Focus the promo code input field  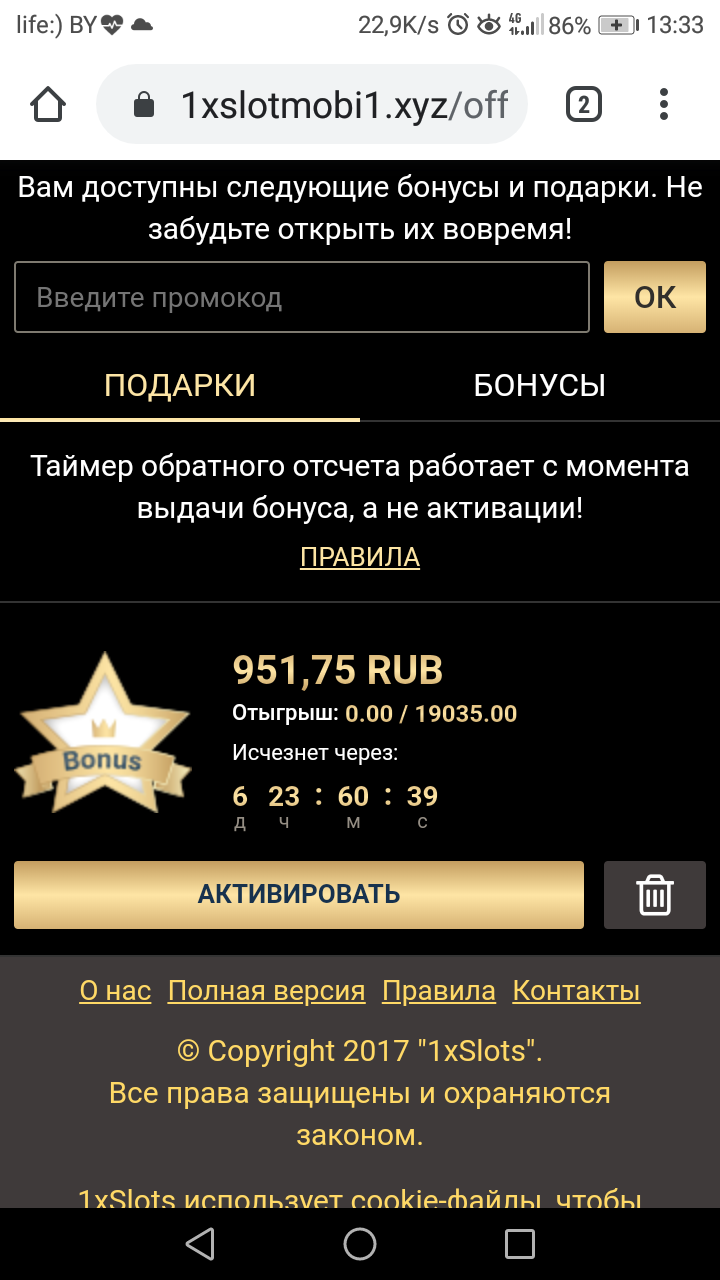[x=301, y=297]
